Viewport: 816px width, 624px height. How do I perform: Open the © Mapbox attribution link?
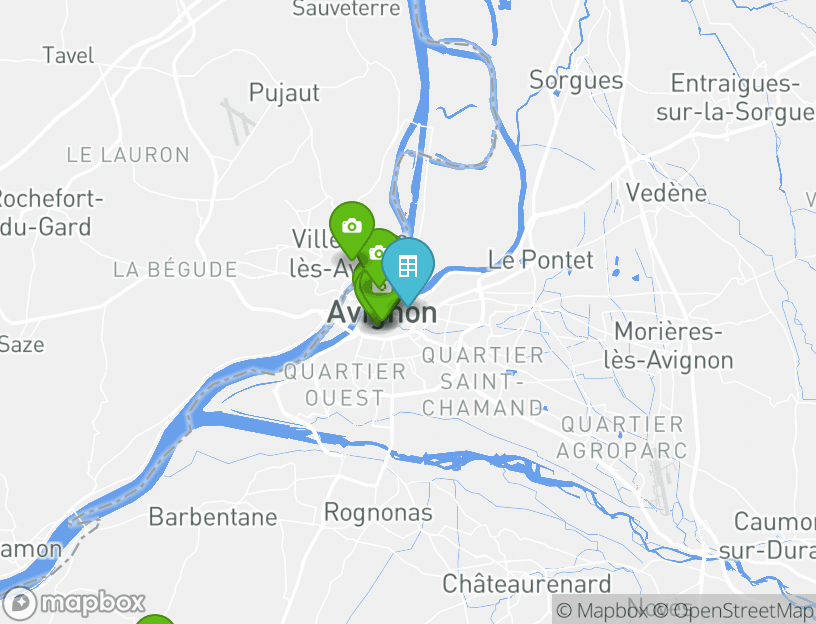(607, 610)
